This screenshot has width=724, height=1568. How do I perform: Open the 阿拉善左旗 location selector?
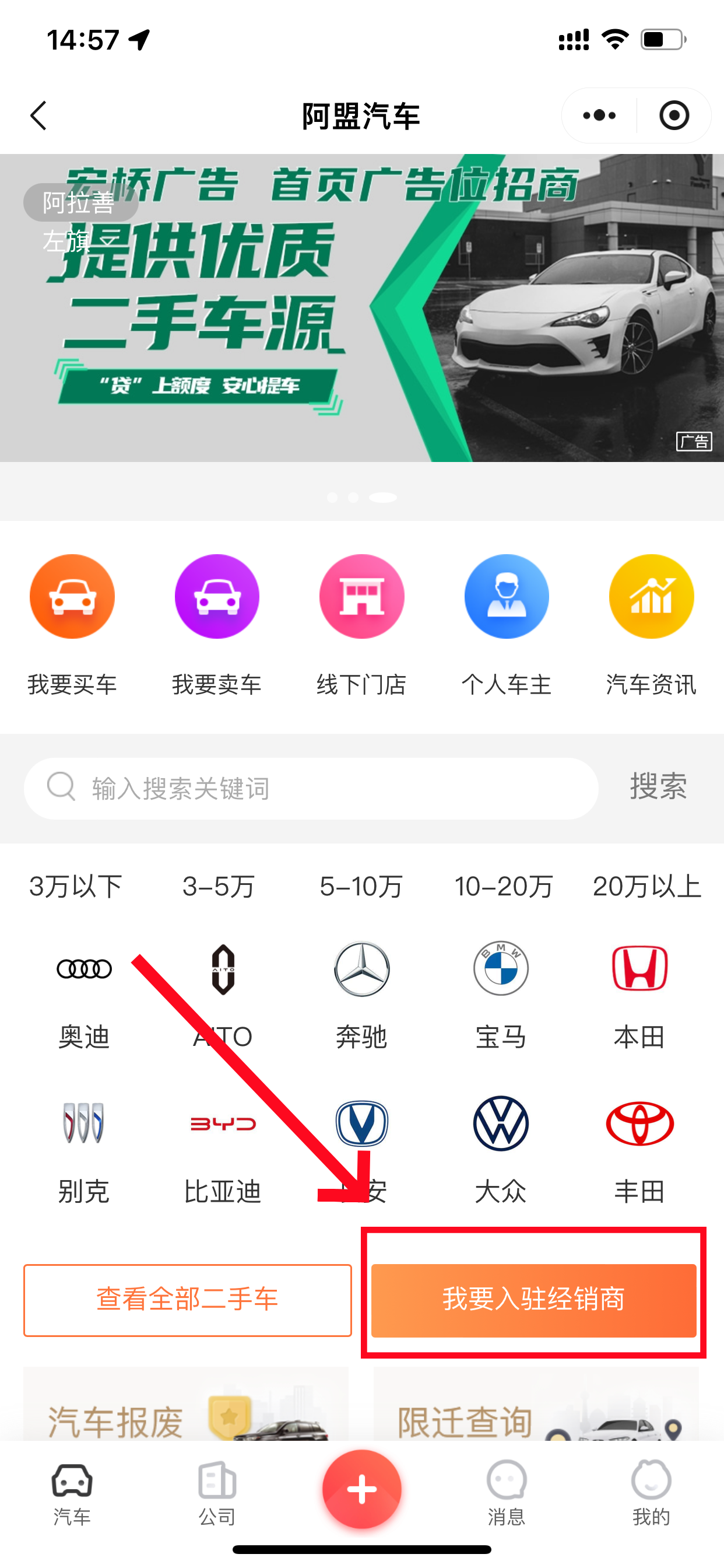point(80,204)
